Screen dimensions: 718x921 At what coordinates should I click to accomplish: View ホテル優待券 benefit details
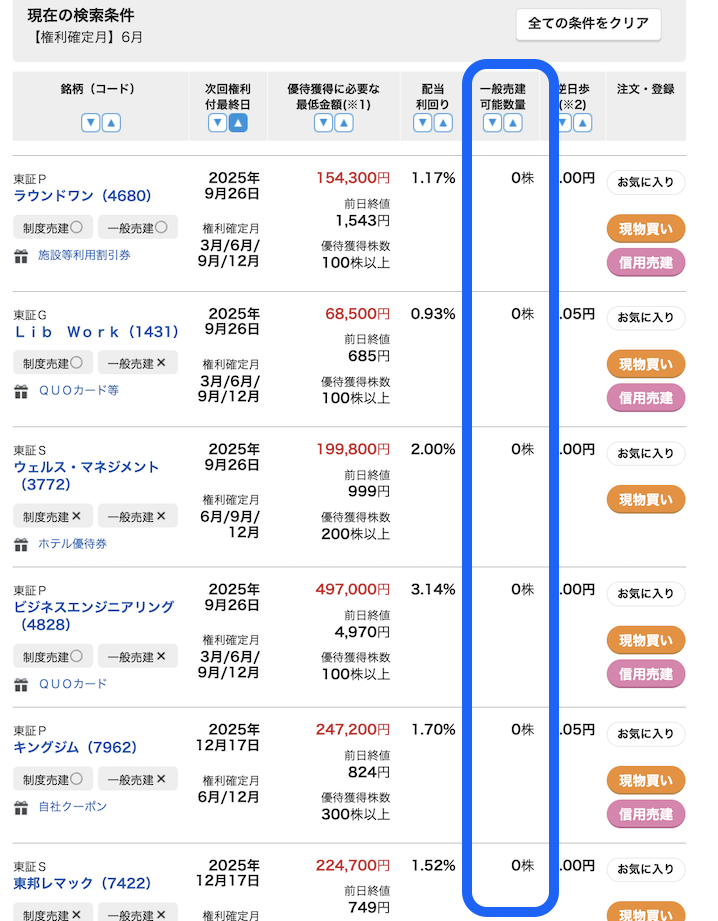72,544
